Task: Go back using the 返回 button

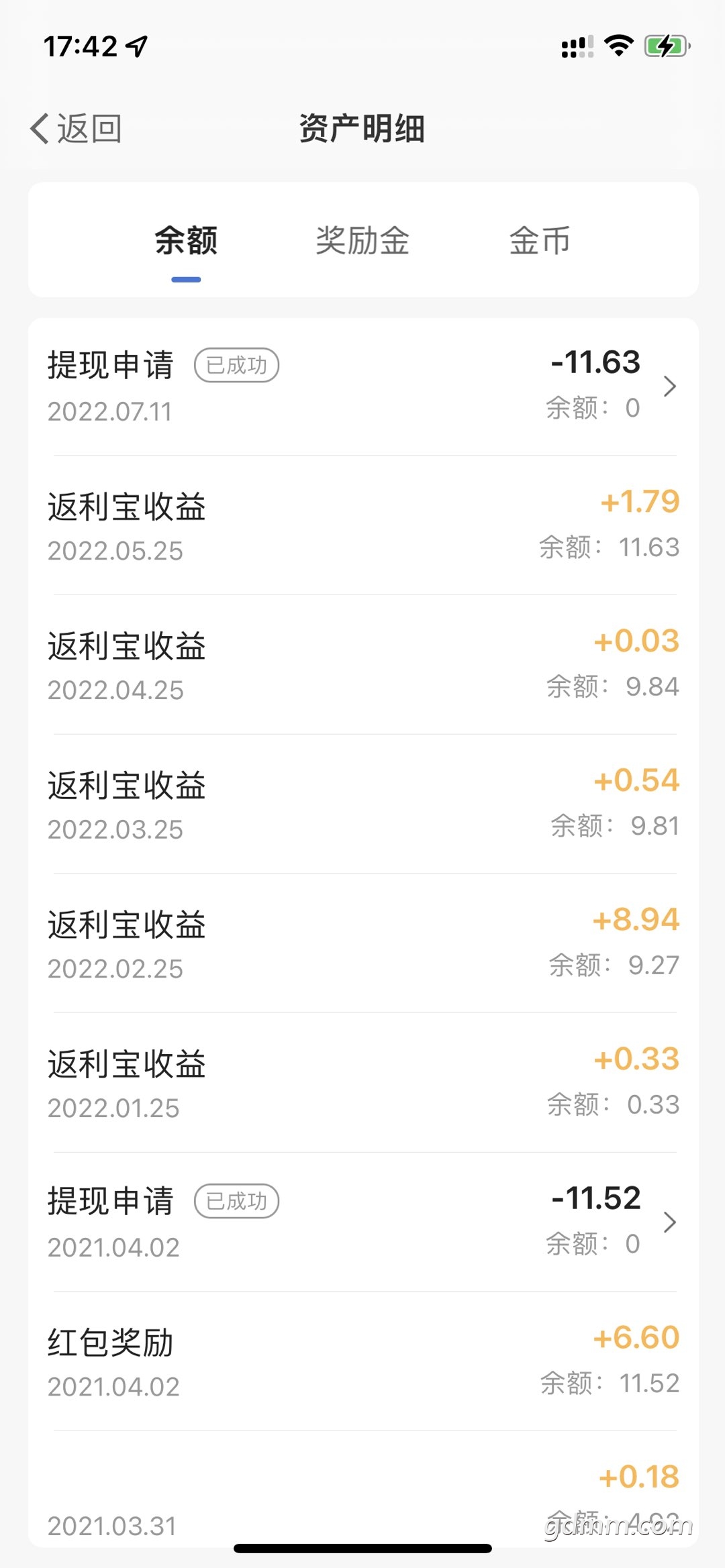Action: click(x=77, y=128)
